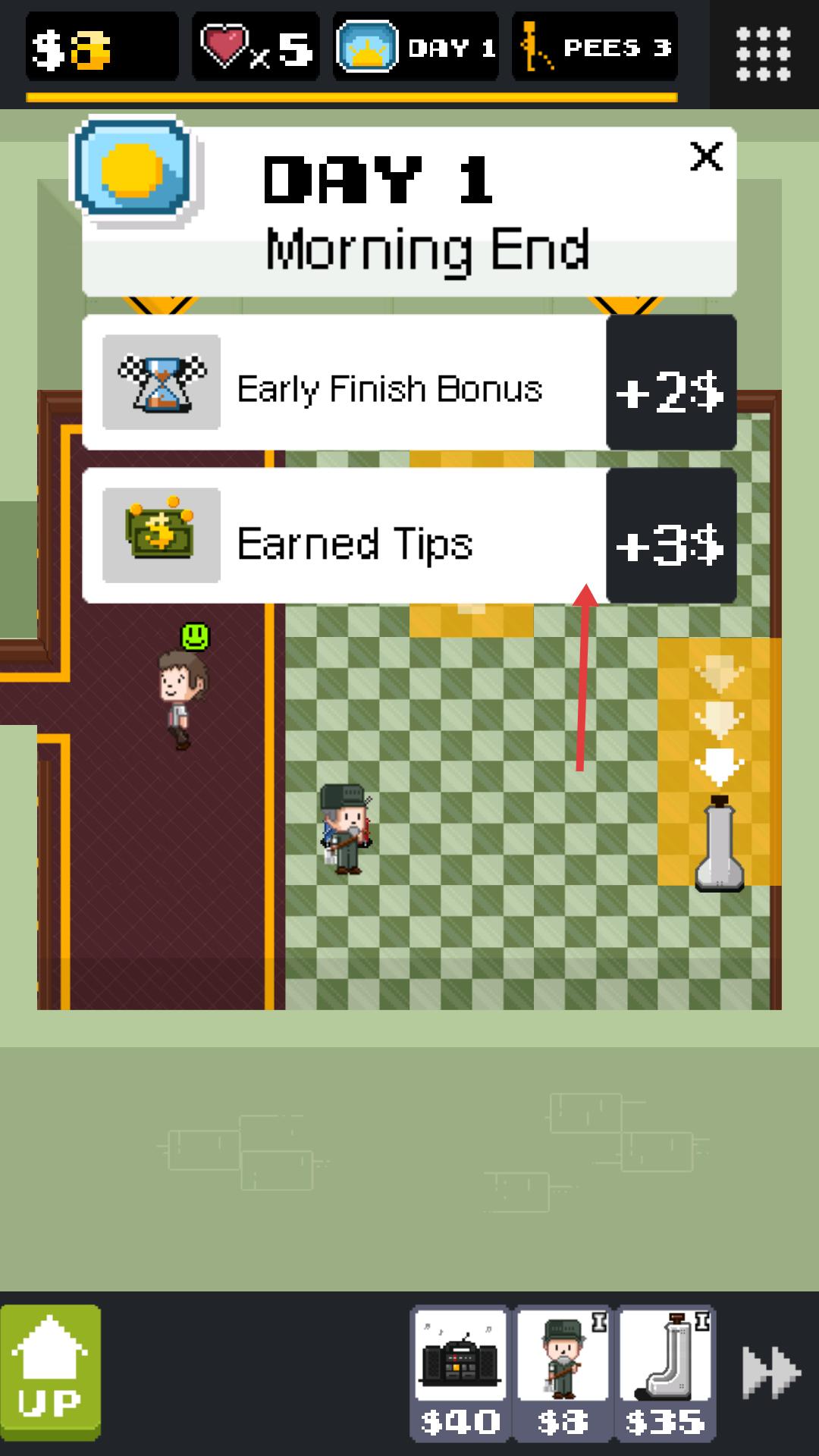This screenshot has width=819, height=1456.
Task: Tap the green UP button
Action: 50,1373
